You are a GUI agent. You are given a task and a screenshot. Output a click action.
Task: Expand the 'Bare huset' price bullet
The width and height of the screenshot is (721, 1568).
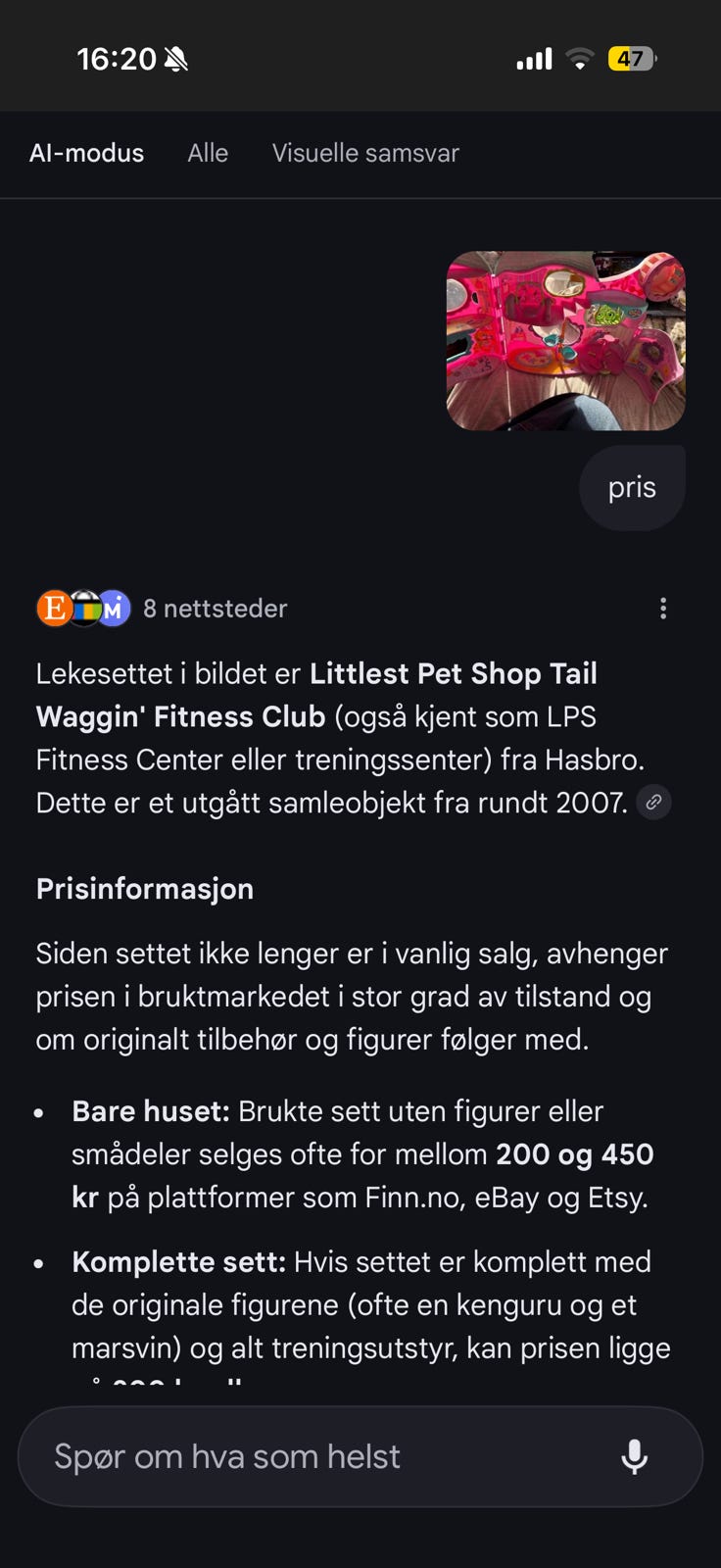click(x=147, y=1111)
